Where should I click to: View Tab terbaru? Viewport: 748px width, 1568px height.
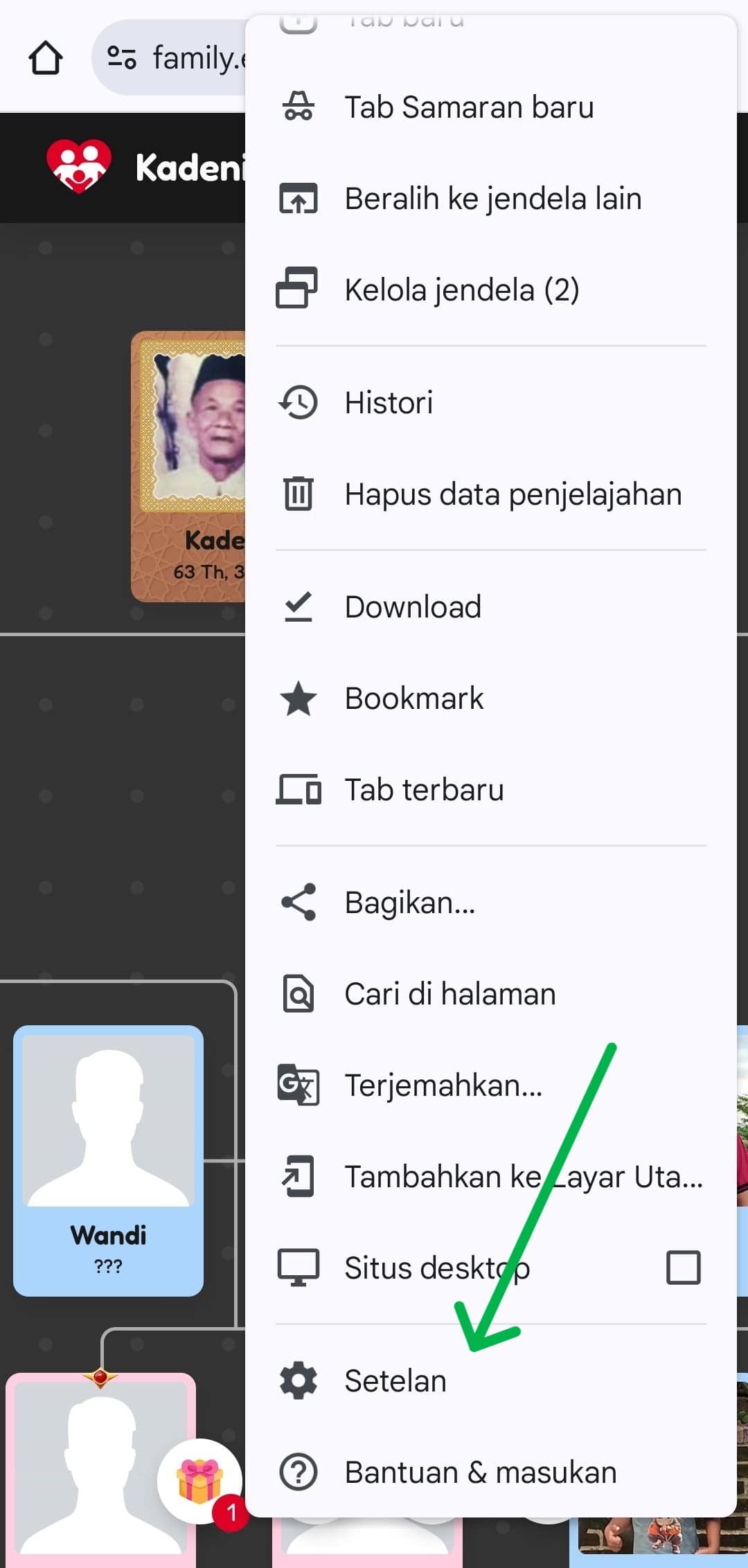click(424, 790)
